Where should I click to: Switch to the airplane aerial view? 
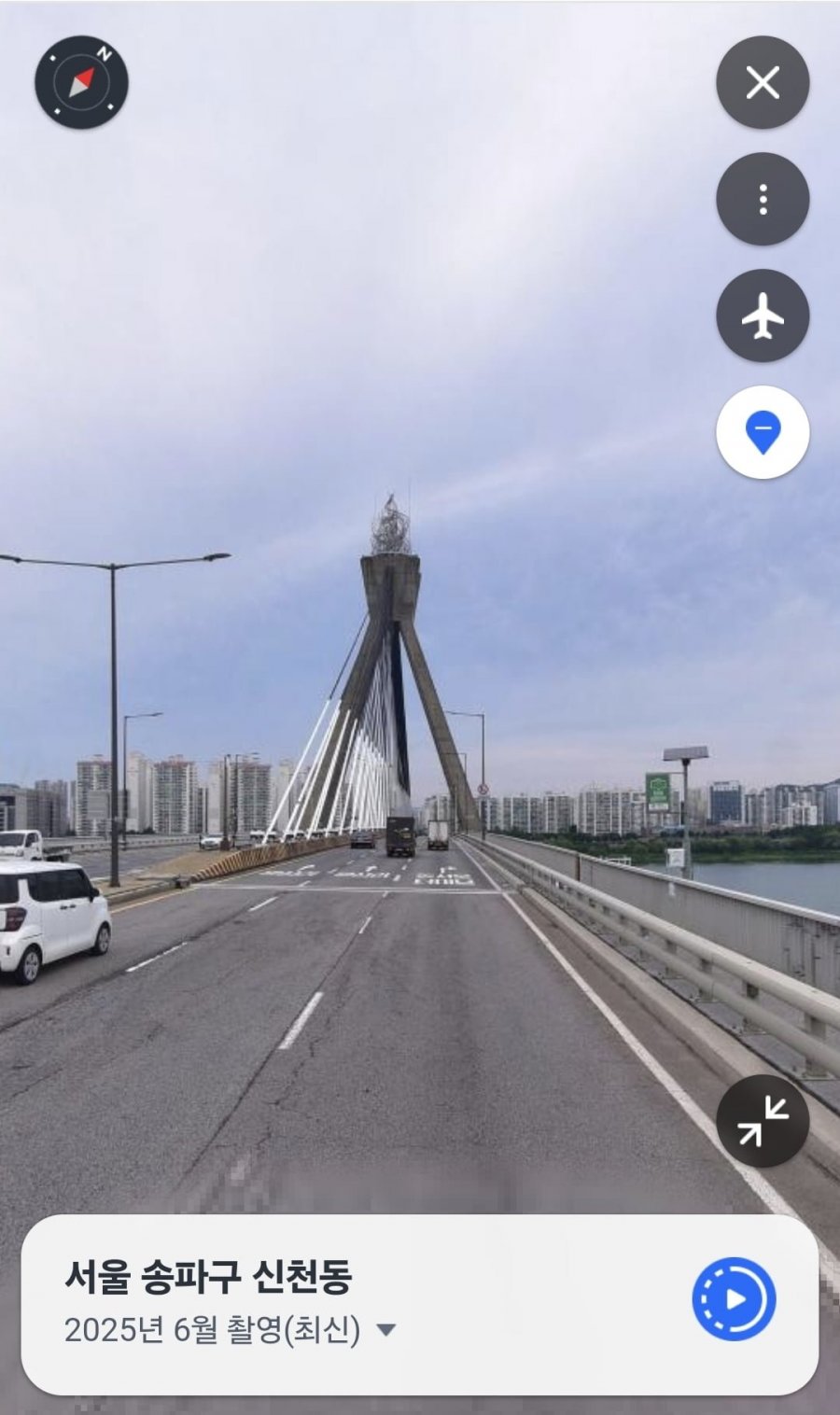tap(763, 315)
